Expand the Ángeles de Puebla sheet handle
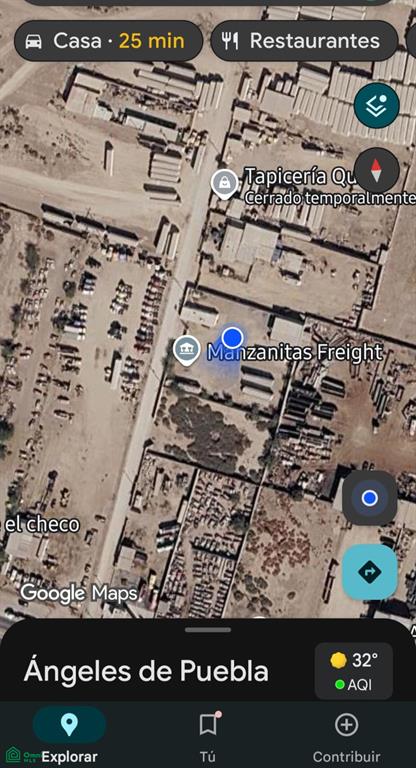Screen dimensions: 416x768 click(x=208, y=629)
